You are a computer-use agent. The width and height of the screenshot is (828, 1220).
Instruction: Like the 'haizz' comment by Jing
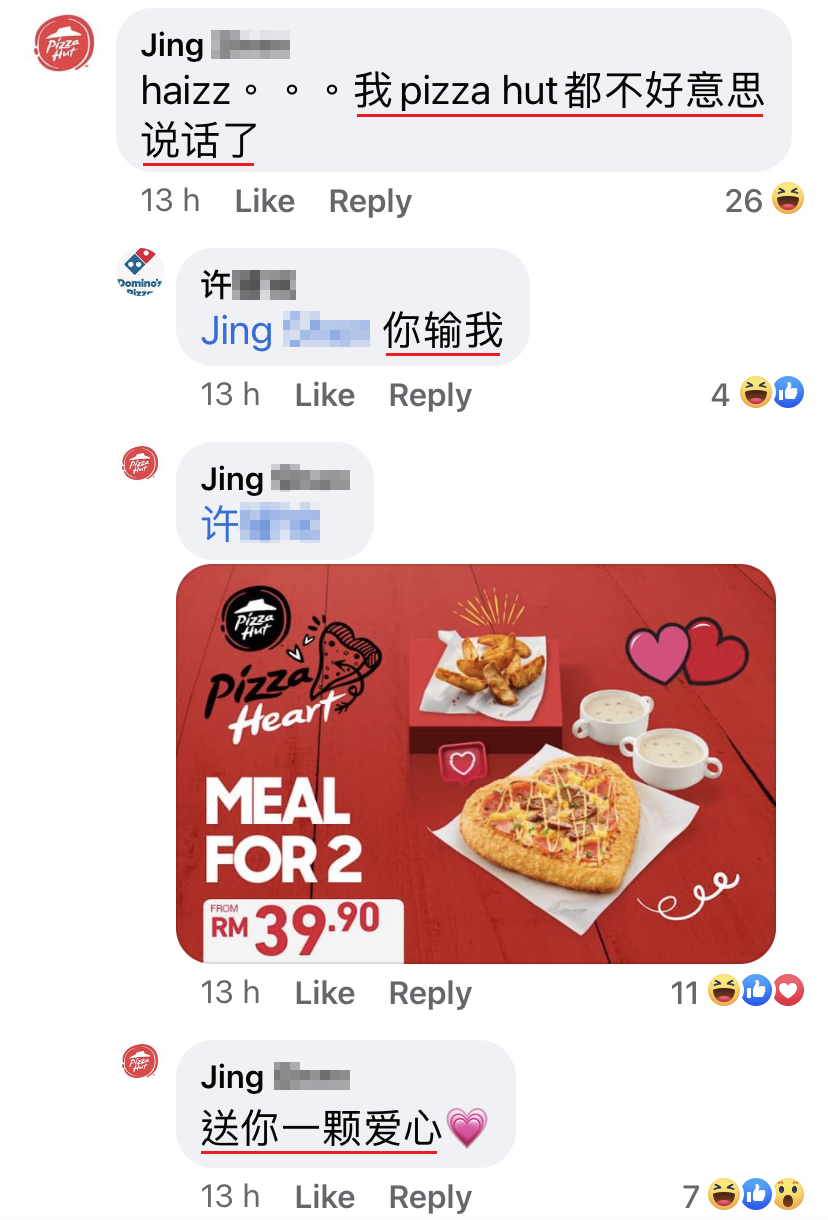(264, 202)
